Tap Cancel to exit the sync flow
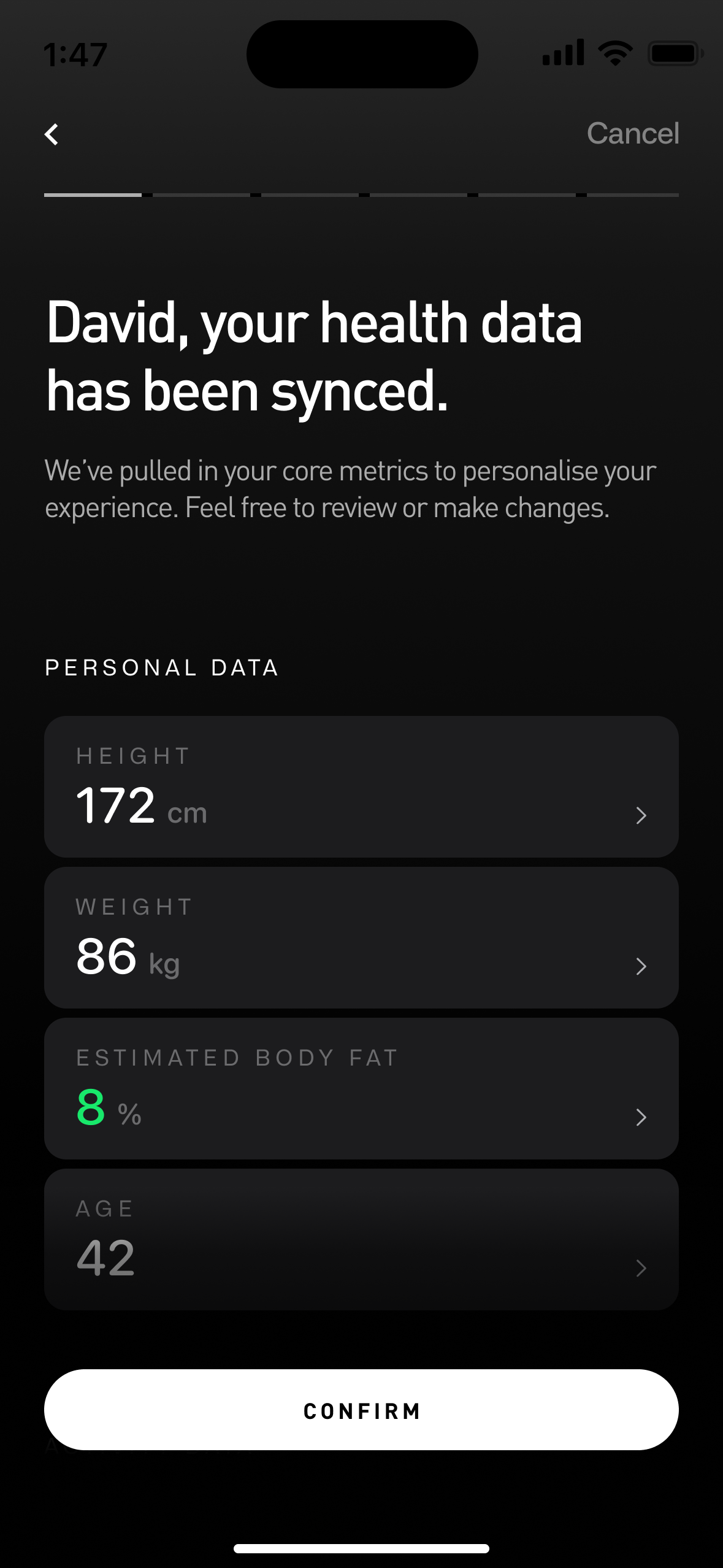The height and width of the screenshot is (1568, 723). 633,134
